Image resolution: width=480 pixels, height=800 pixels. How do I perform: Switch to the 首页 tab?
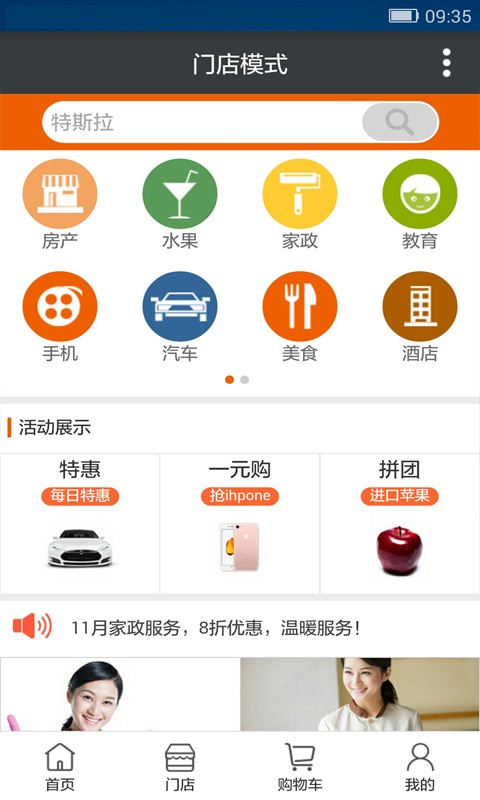click(x=60, y=766)
